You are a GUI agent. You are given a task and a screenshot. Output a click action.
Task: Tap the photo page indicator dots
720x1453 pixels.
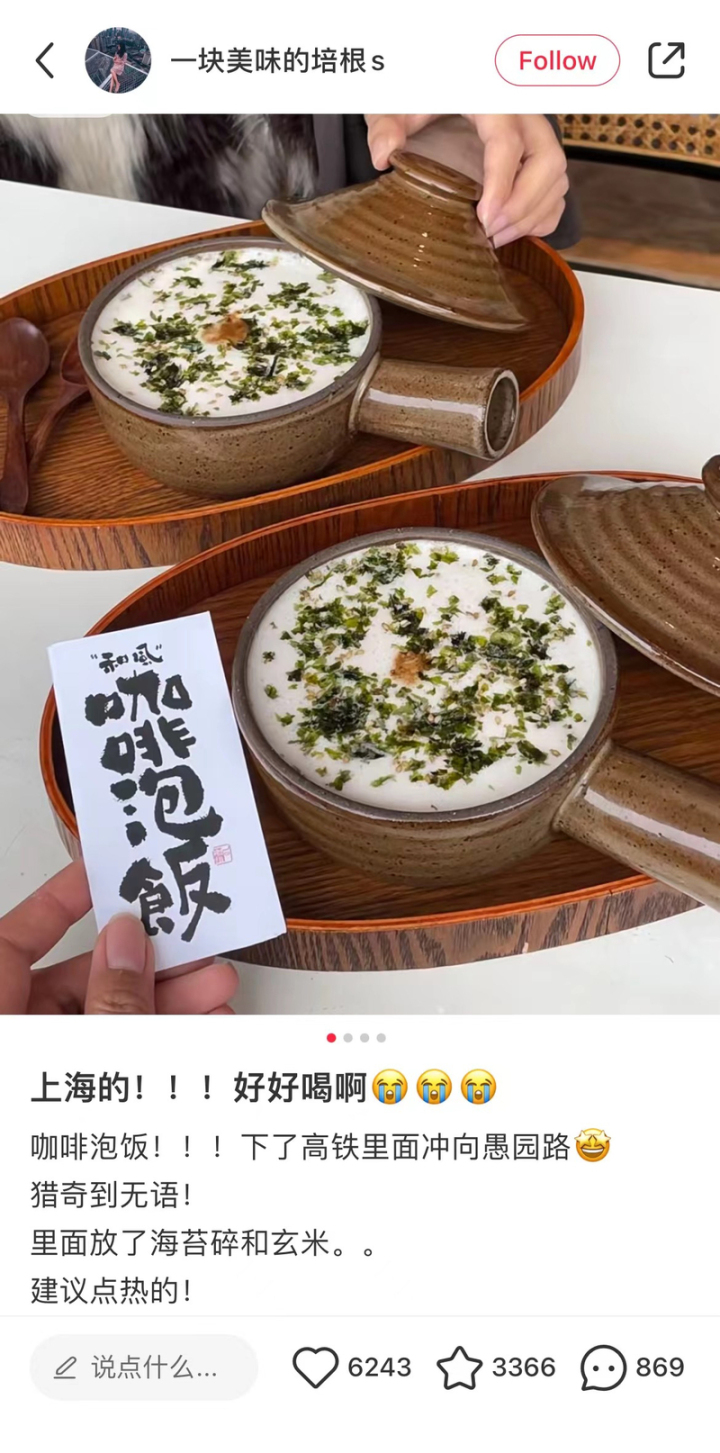point(356,1038)
